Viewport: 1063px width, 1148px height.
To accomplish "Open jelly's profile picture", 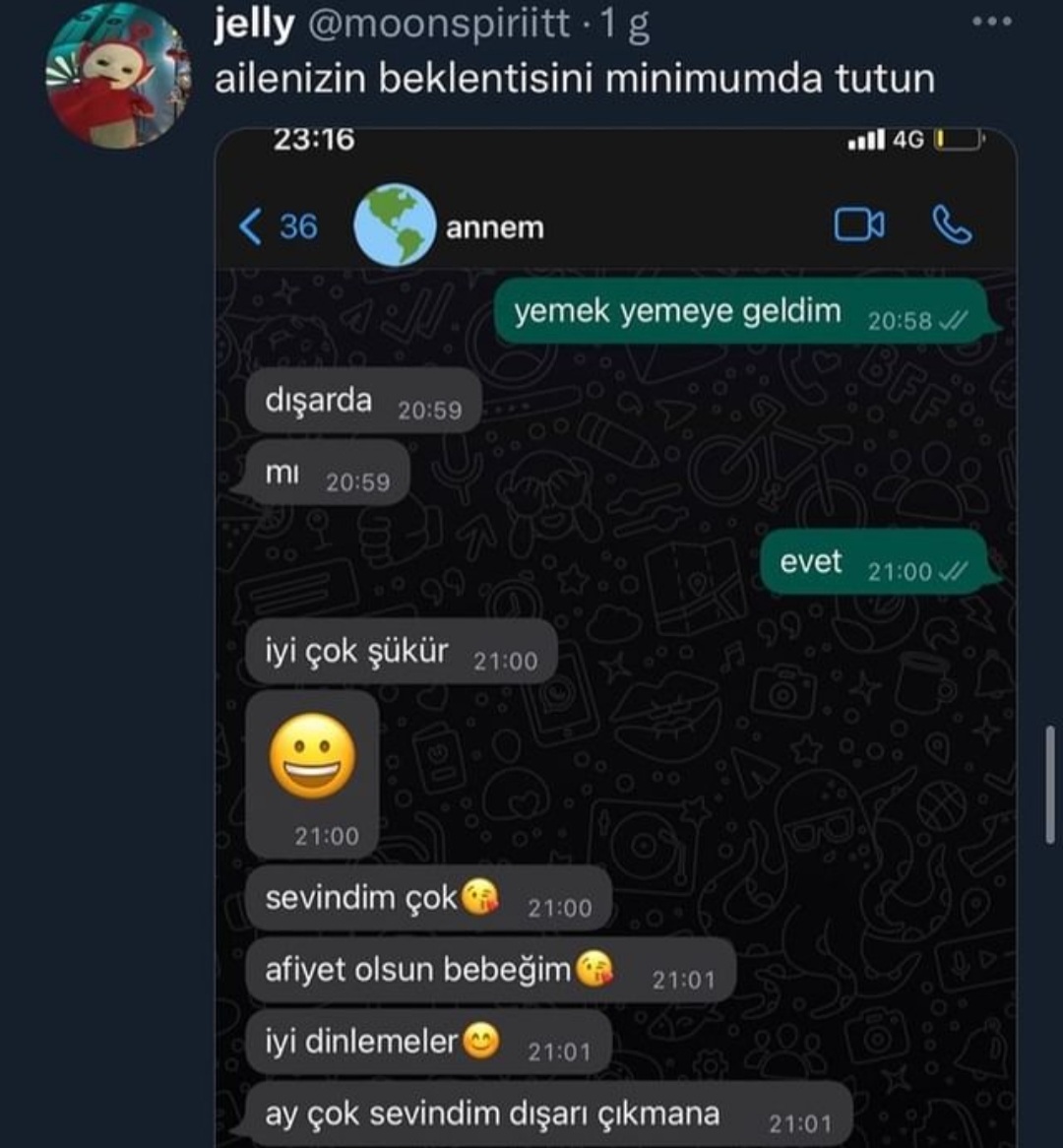I will (x=116, y=76).
